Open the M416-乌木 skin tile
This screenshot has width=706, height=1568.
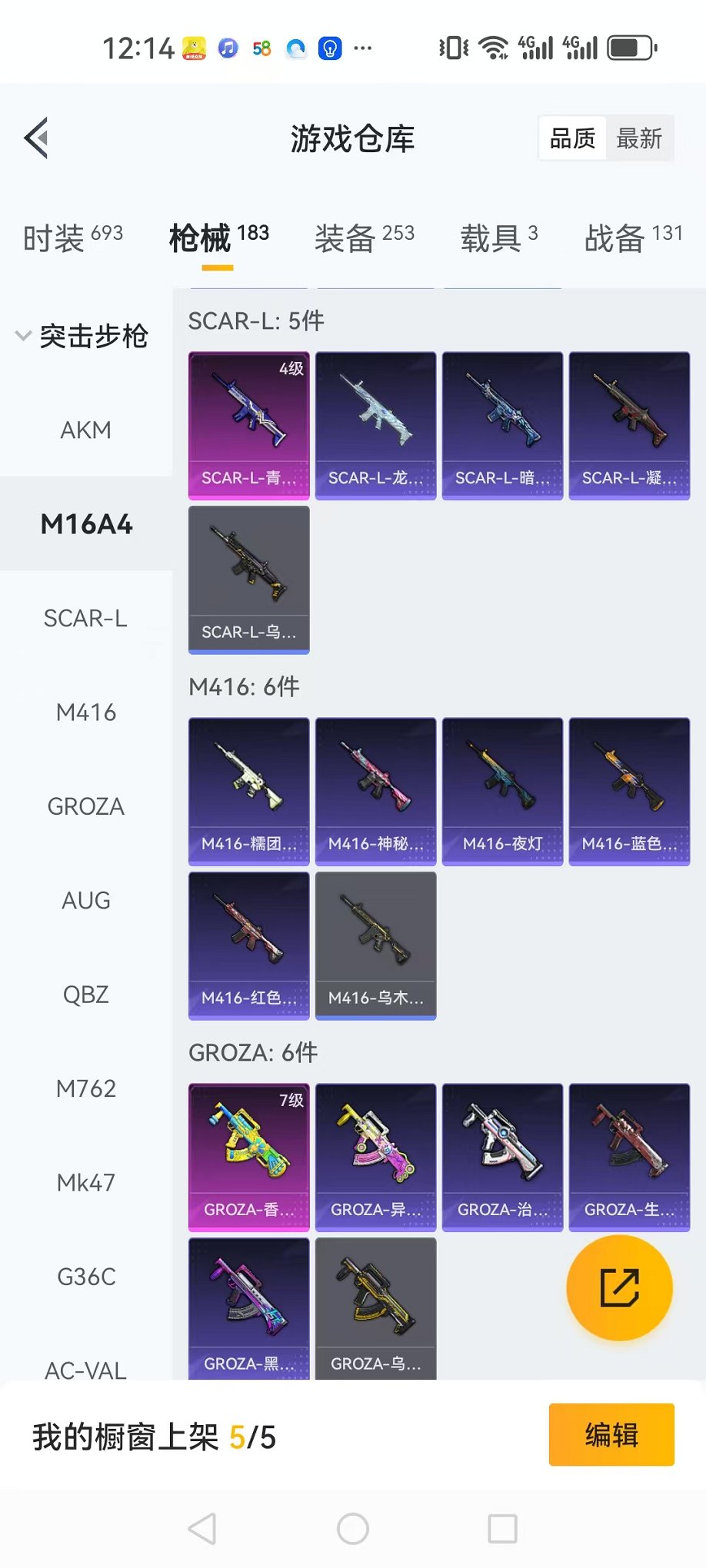click(376, 945)
